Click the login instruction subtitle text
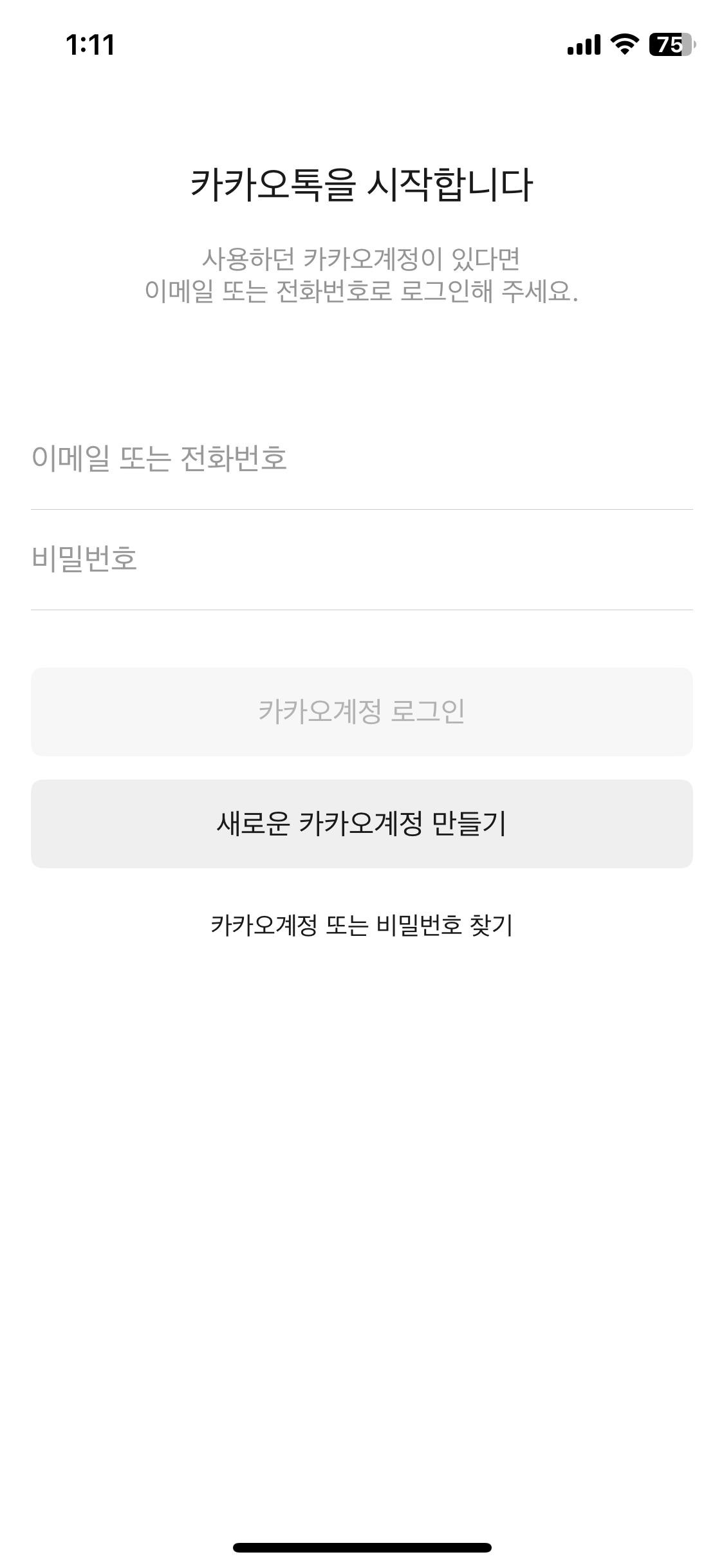The height and width of the screenshot is (1568, 724). coord(362,275)
